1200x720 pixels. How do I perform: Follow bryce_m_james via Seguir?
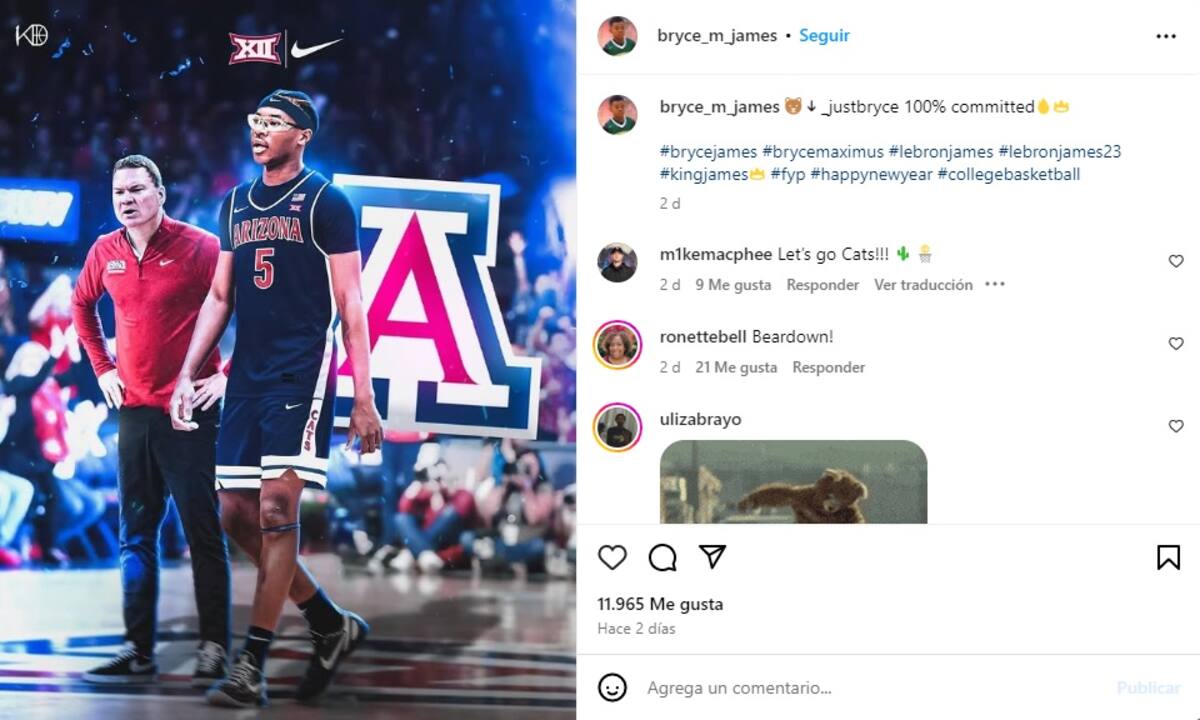tap(824, 35)
